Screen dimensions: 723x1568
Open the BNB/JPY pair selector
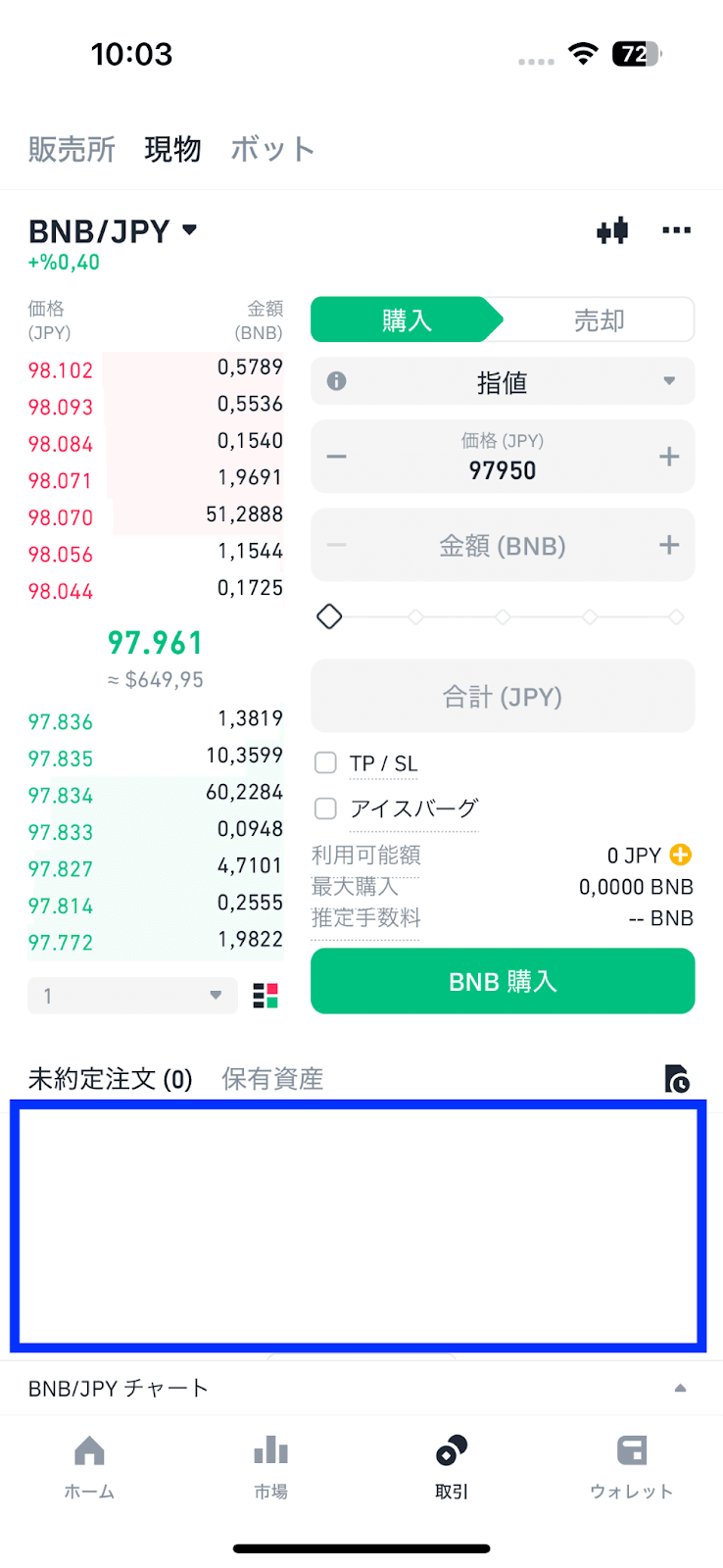click(x=113, y=231)
